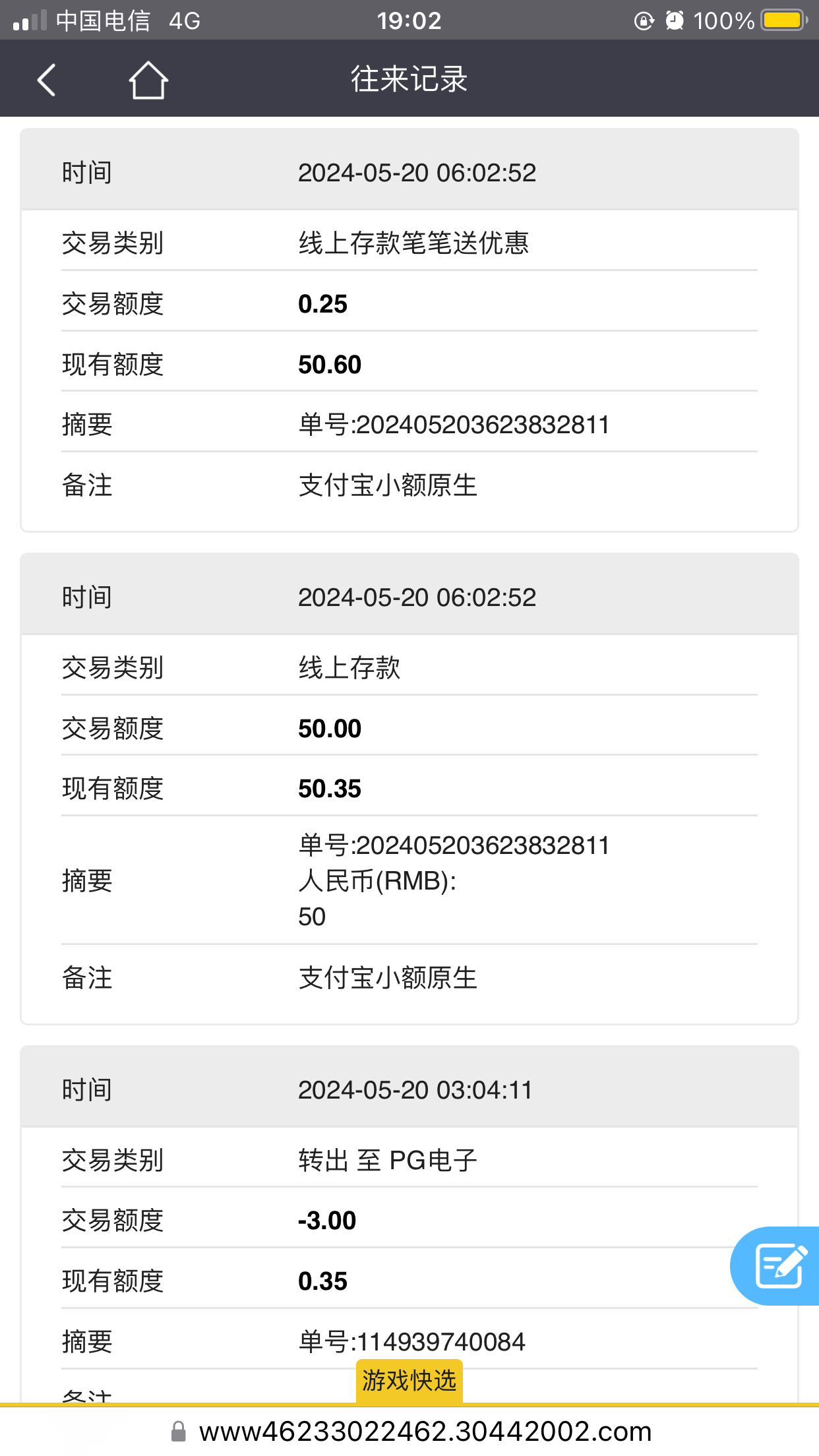This screenshot has height=1456, width=819.
Task: Tap the blue floating edit button
Action: click(779, 1265)
